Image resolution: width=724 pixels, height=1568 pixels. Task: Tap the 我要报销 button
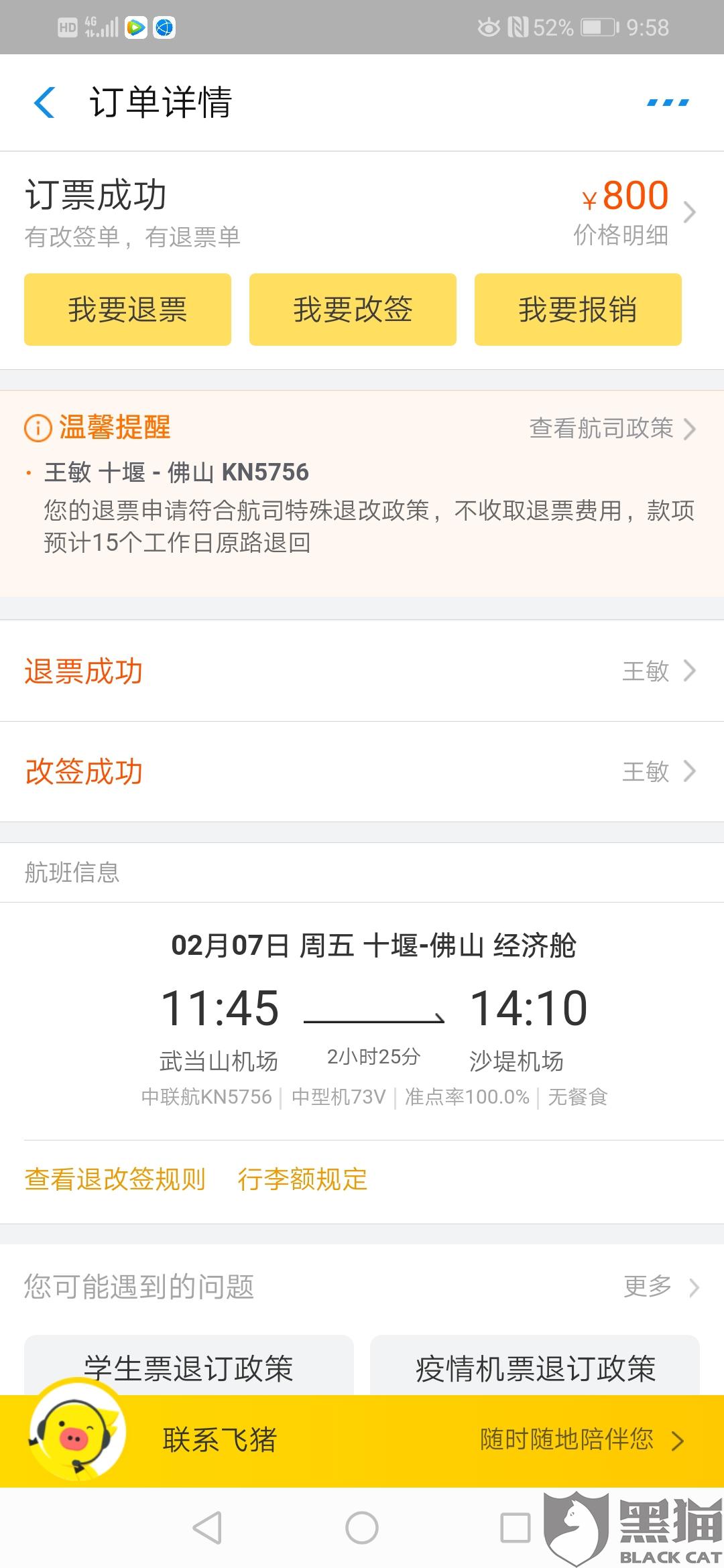point(578,310)
